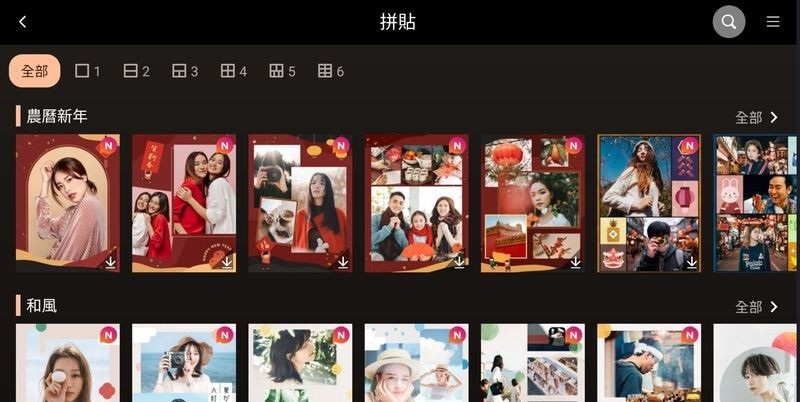
Task: View all 和風 templates
Action: click(x=756, y=306)
